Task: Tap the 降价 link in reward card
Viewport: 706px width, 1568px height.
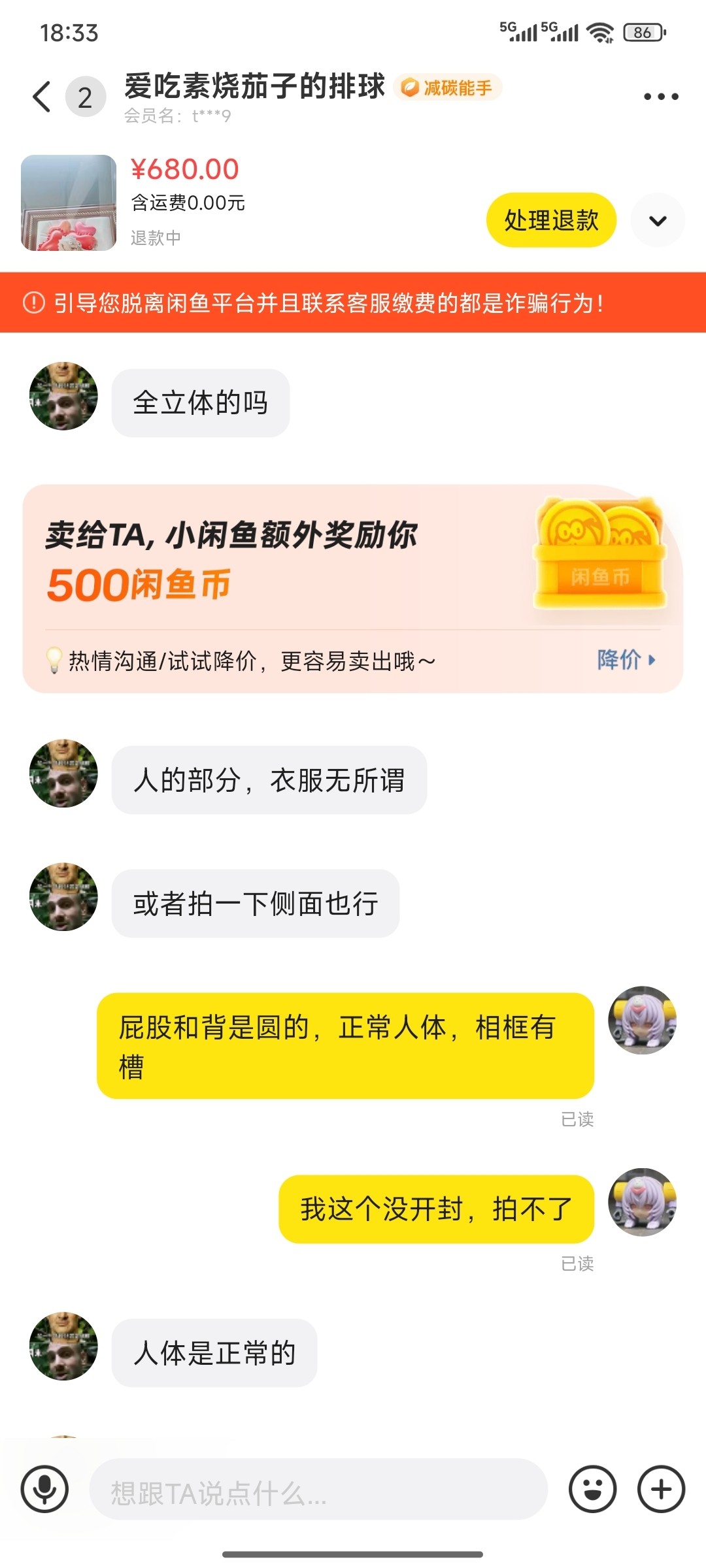Action: [x=626, y=660]
